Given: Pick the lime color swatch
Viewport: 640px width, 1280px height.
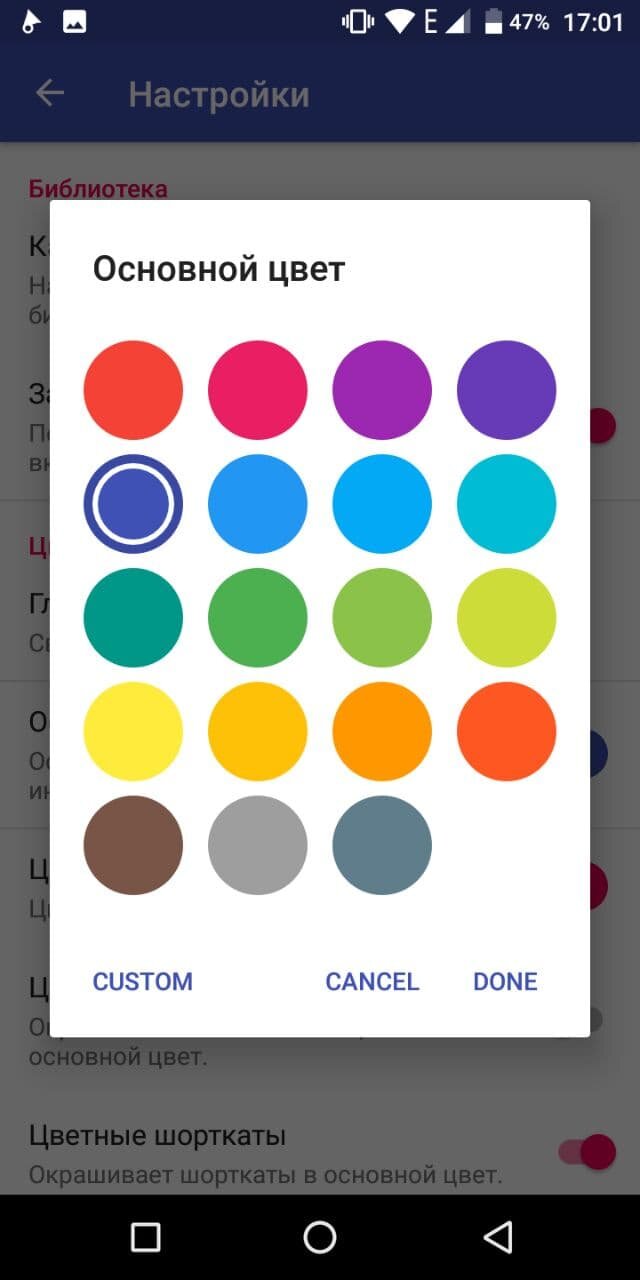Looking at the screenshot, I should click(x=507, y=618).
